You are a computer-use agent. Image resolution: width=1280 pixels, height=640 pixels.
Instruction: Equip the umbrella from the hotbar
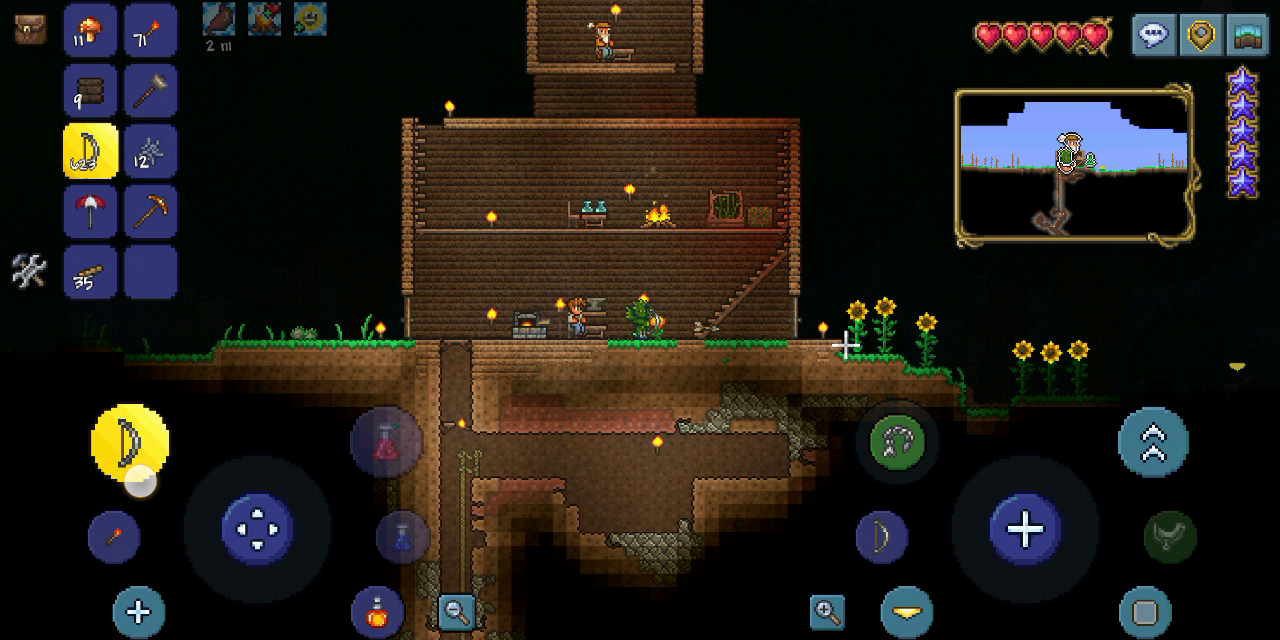pos(90,211)
